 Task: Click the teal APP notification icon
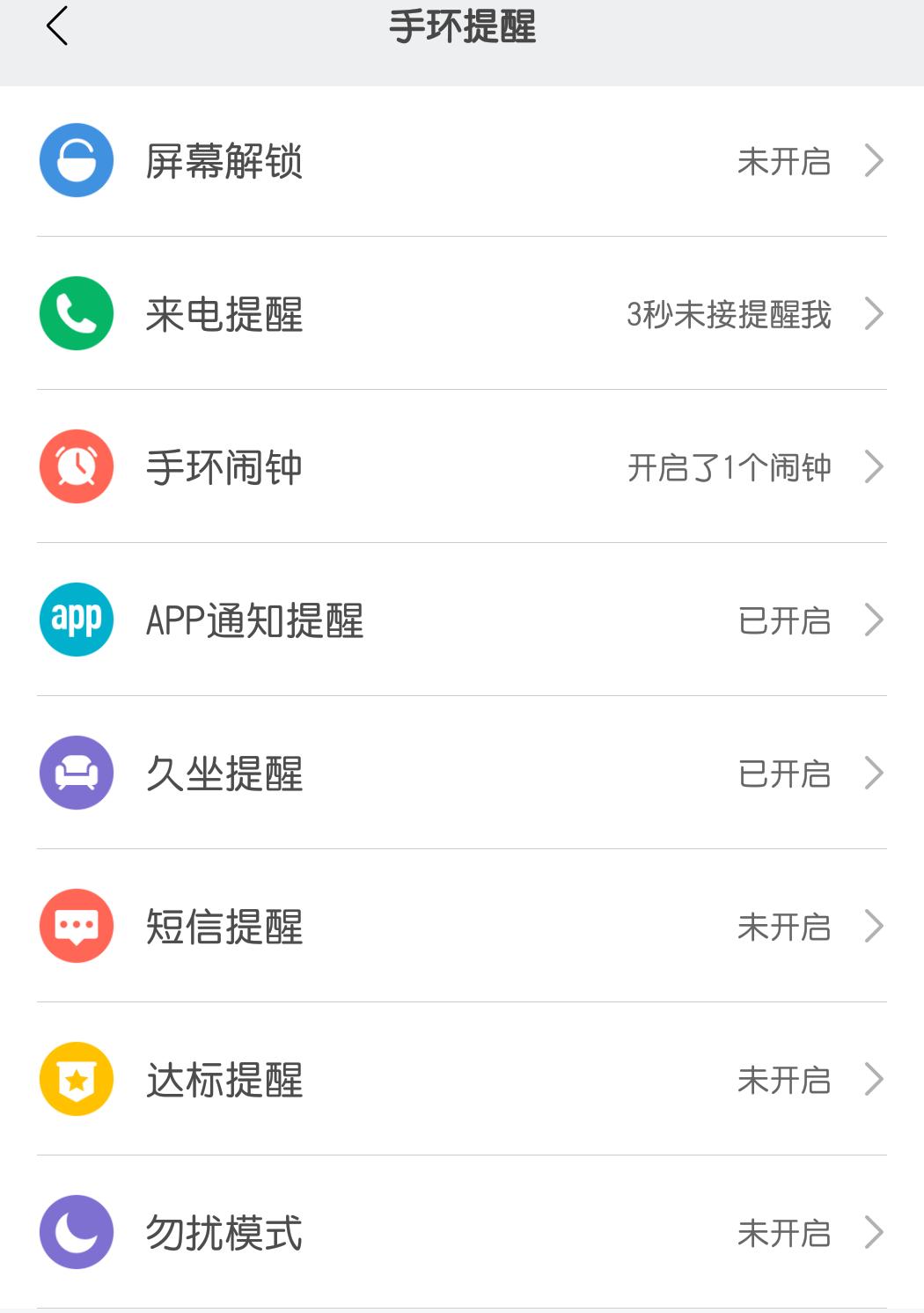tap(76, 620)
